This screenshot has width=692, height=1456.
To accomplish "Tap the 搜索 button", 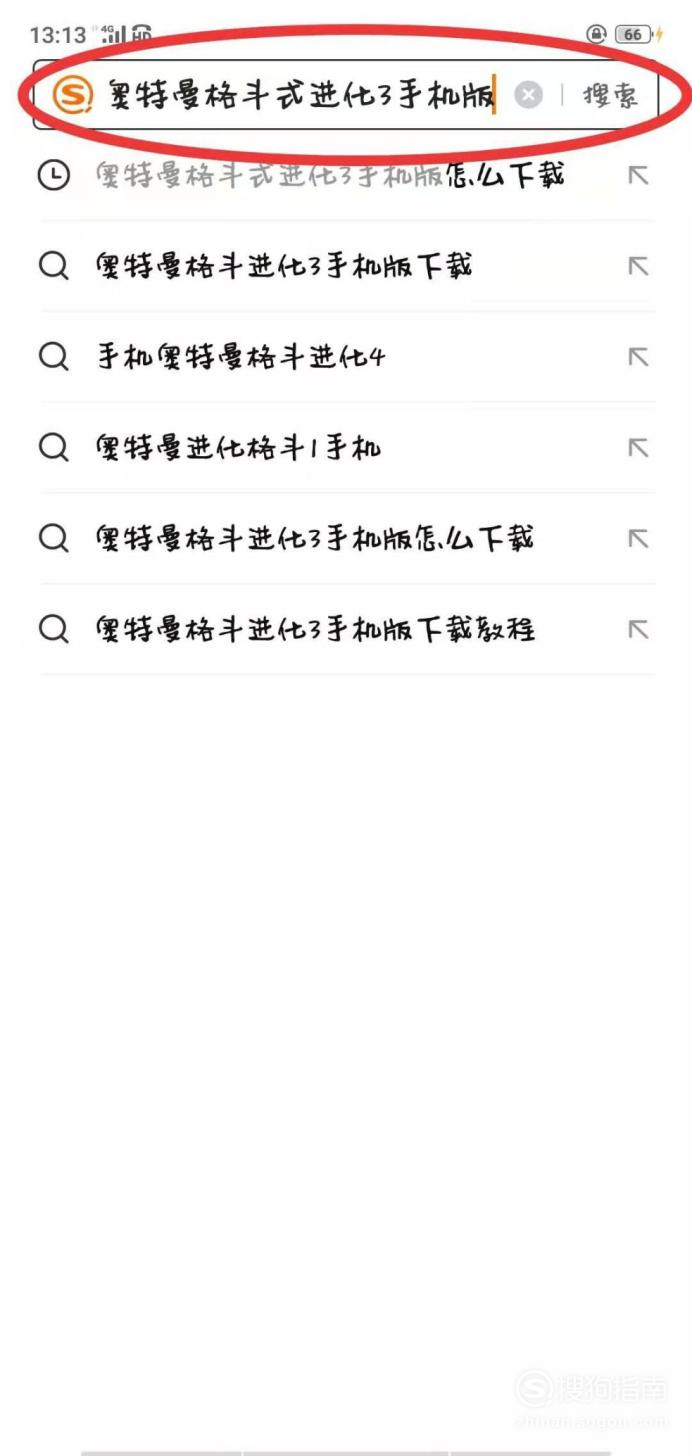I will (x=611, y=96).
